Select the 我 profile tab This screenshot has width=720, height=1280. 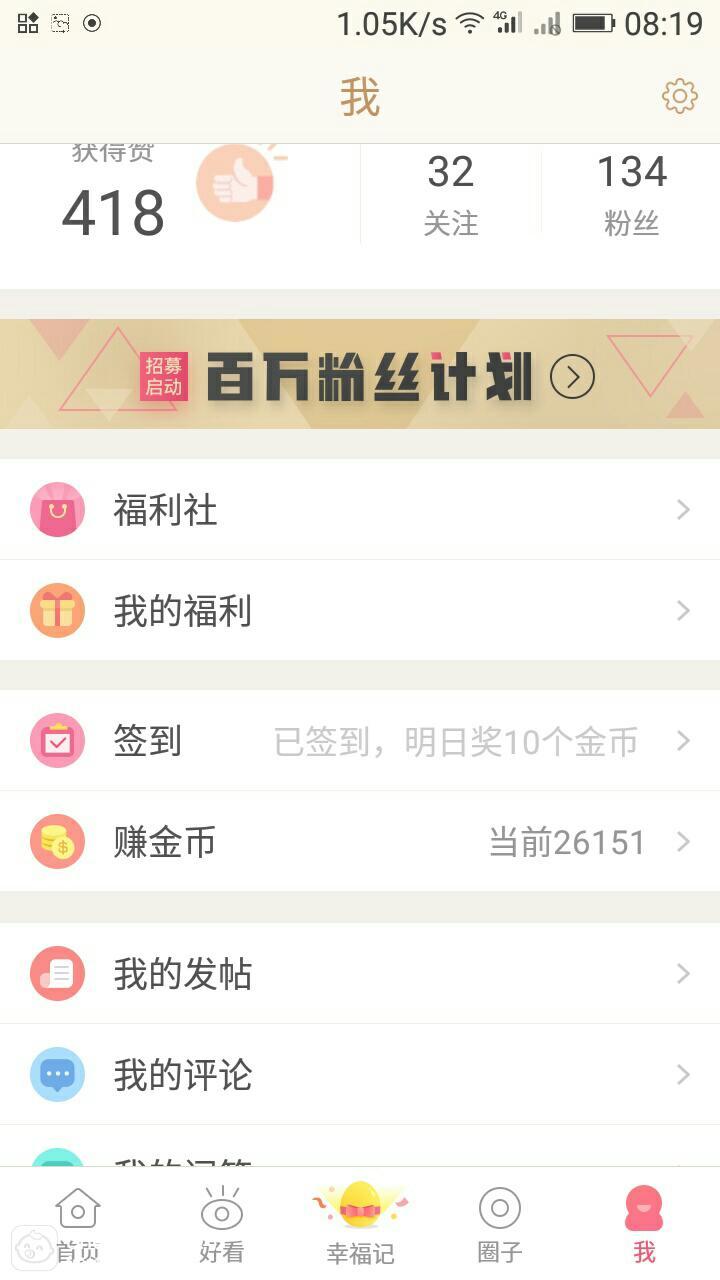point(644,1225)
